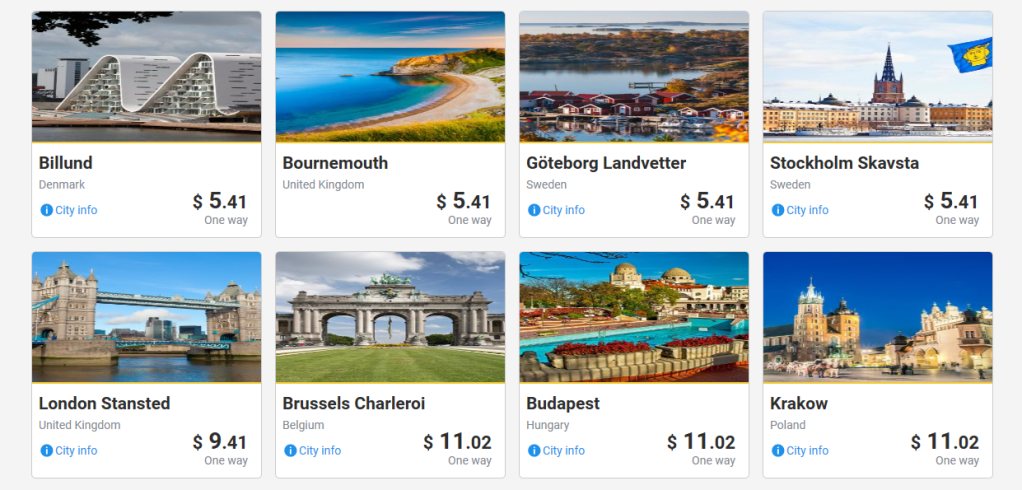Image resolution: width=1022 pixels, height=490 pixels.
Task: Show City info for Budapest
Action: coord(556,451)
